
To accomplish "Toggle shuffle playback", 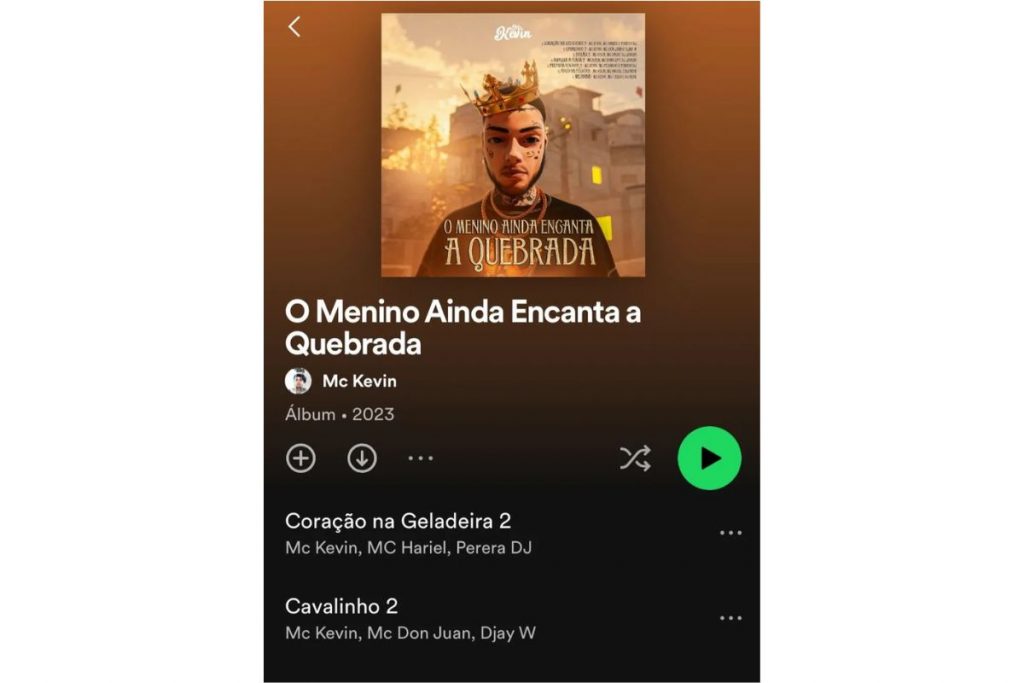I will pyautogui.click(x=635, y=458).
